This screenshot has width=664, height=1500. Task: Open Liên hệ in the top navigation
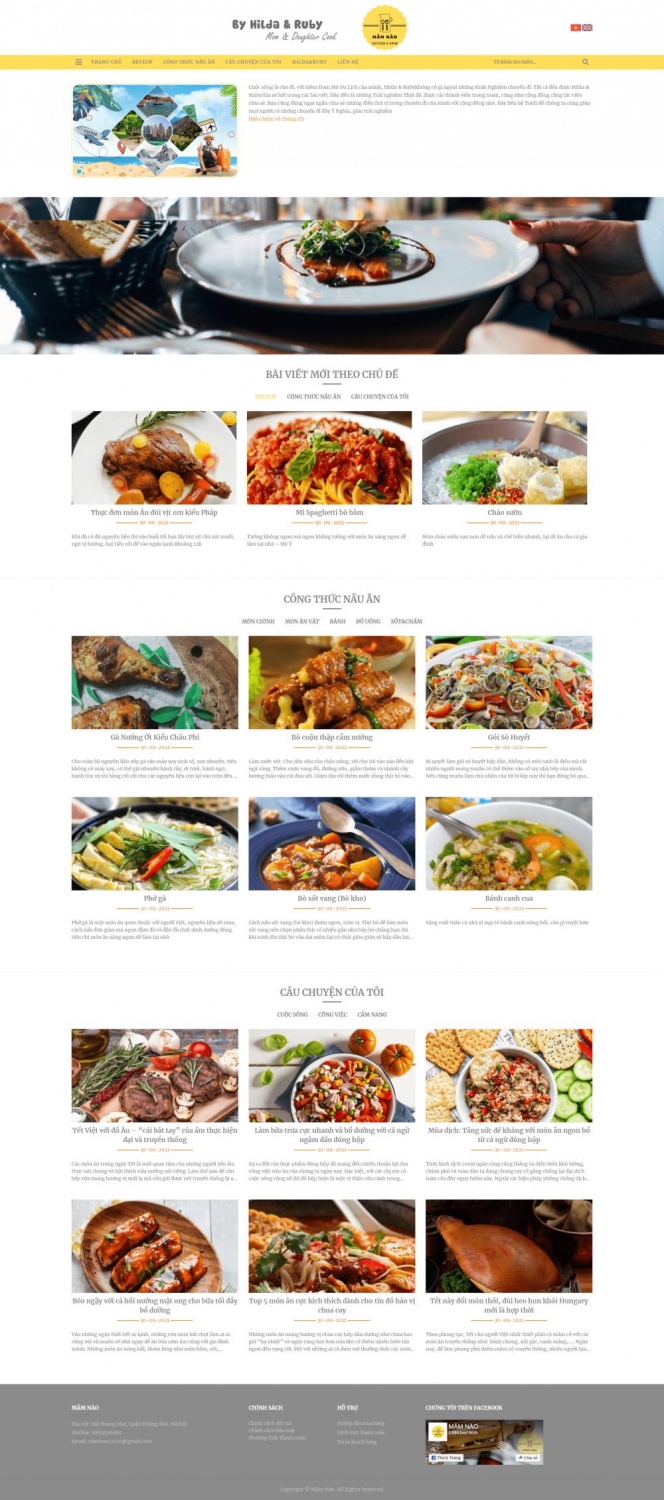(348, 62)
